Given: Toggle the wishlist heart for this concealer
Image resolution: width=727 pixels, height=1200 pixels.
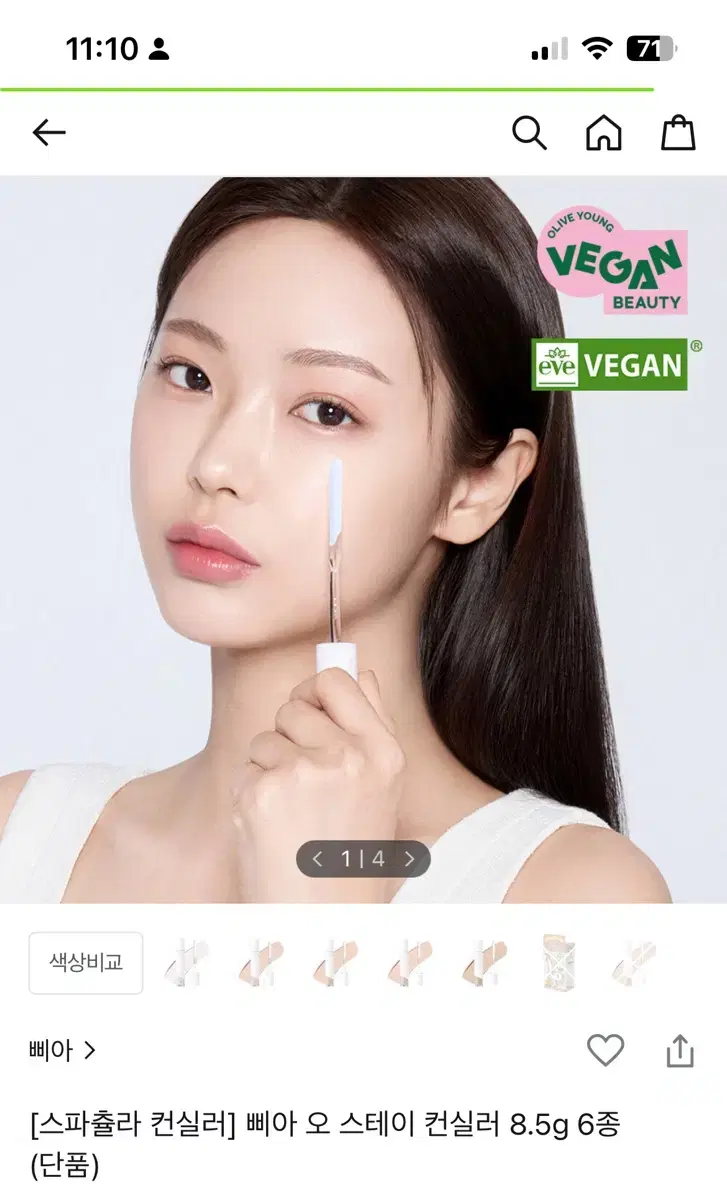Looking at the screenshot, I should pos(605,1051).
